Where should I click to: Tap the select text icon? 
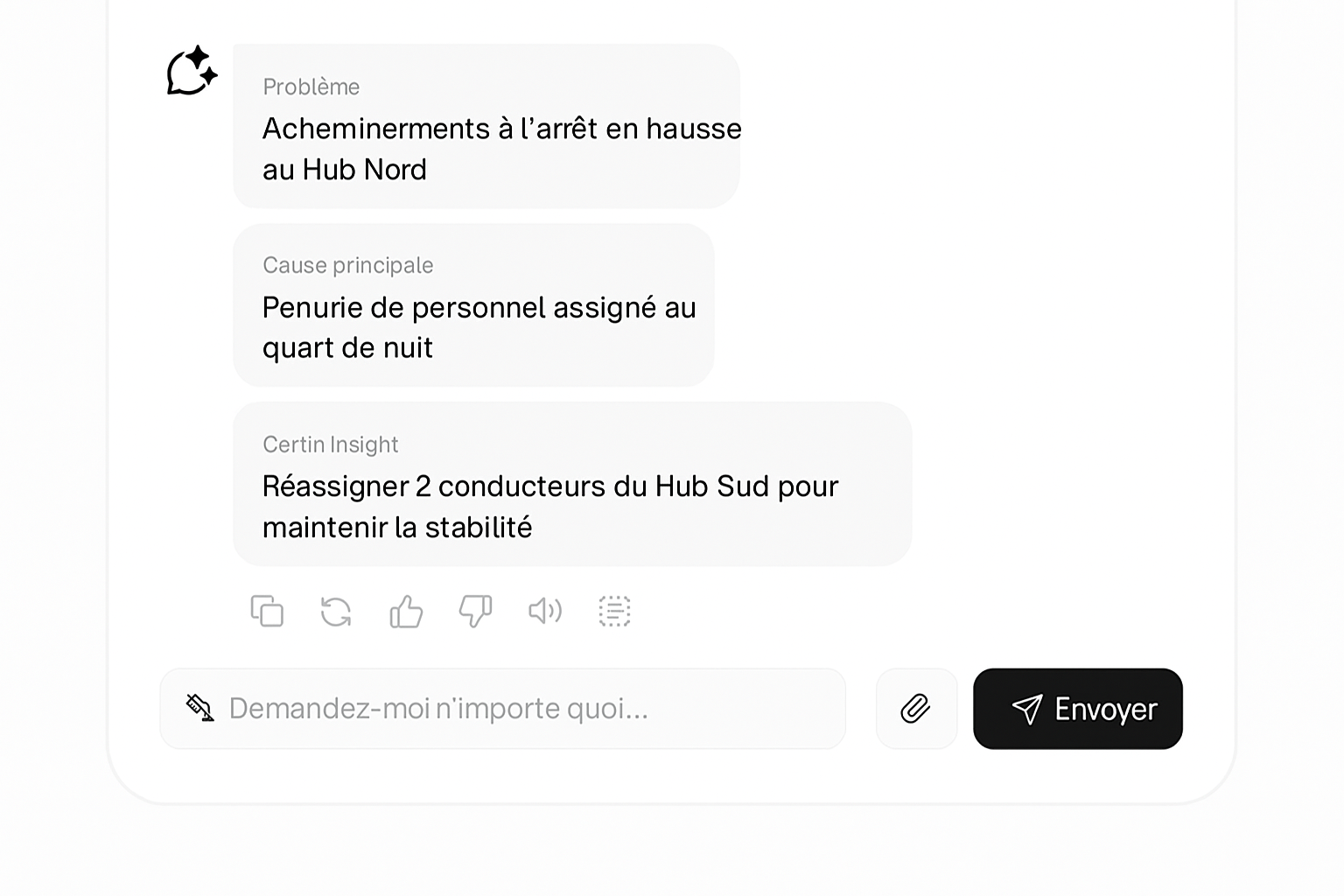click(x=614, y=611)
